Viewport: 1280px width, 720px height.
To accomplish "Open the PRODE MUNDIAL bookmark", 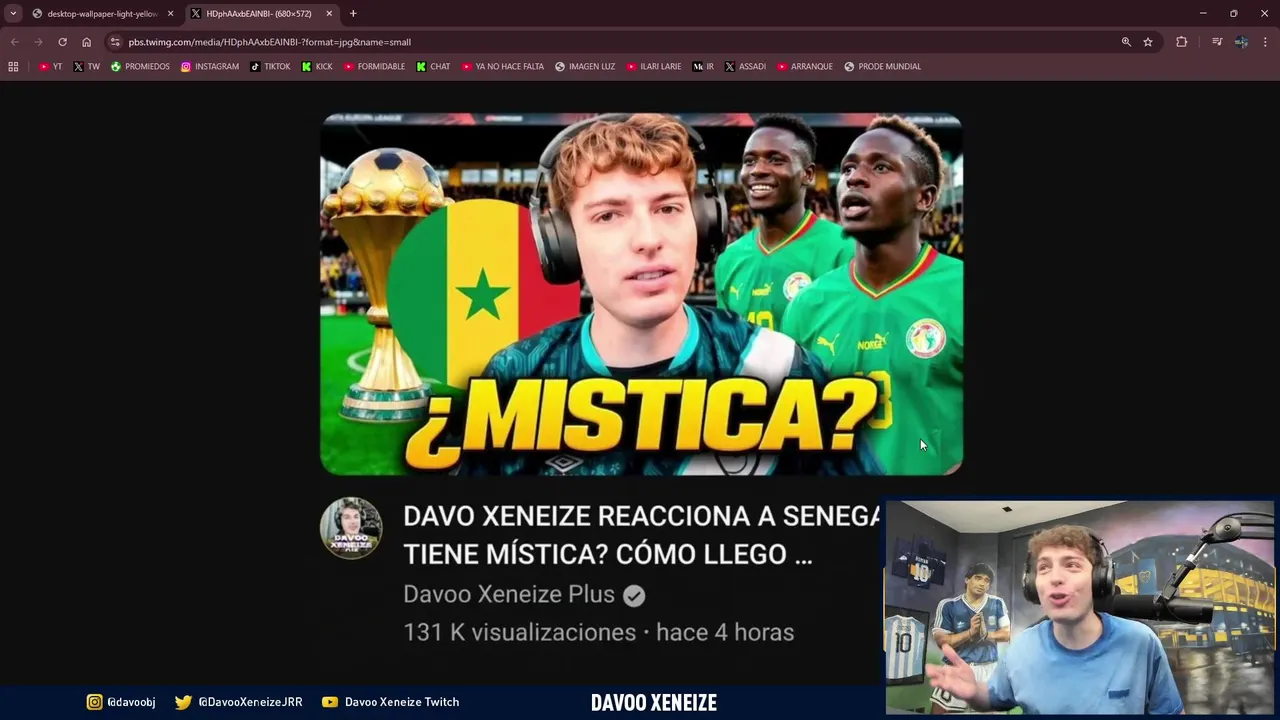I will [x=882, y=67].
